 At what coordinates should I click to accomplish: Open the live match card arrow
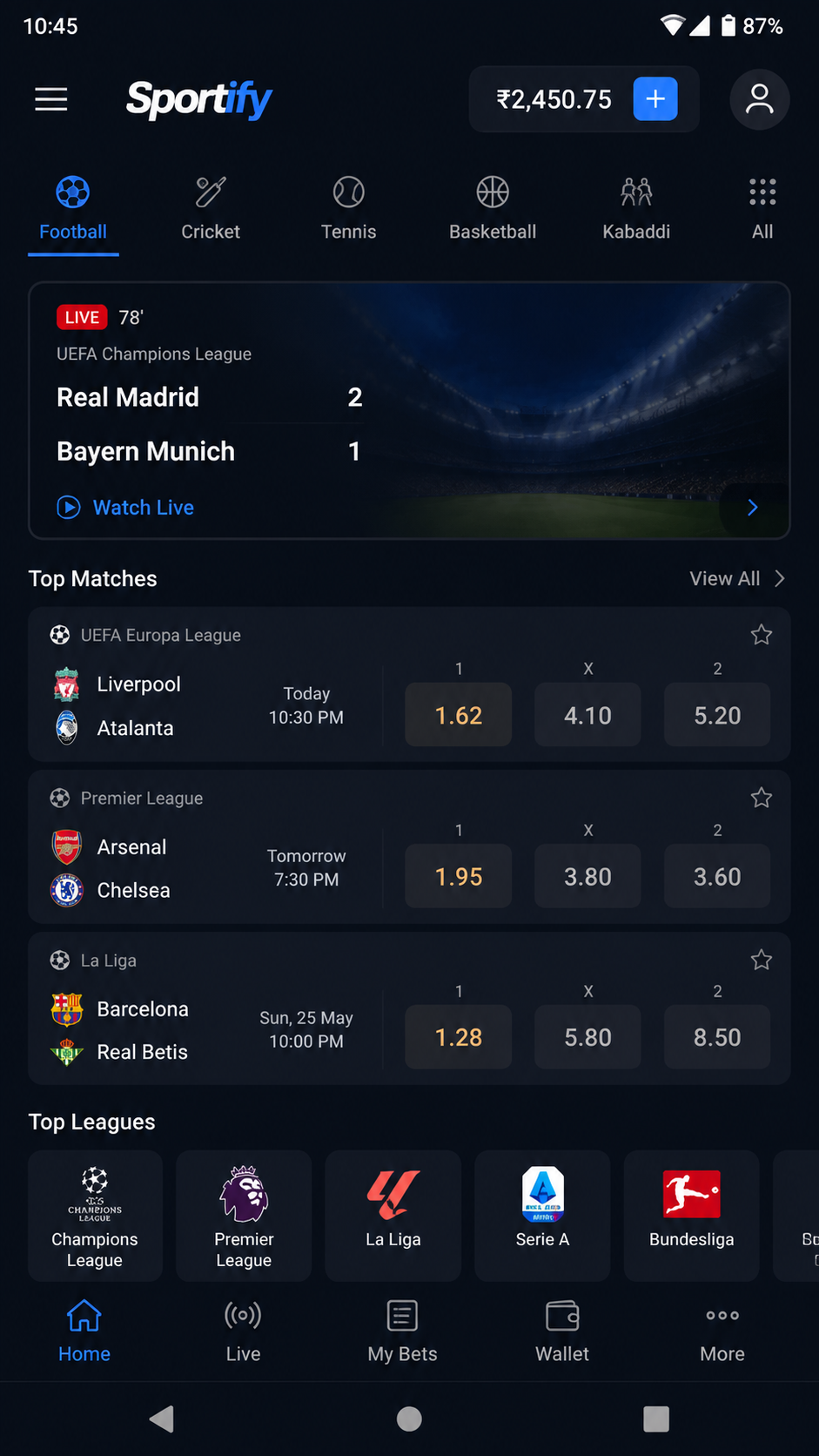[x=753, y=508]
